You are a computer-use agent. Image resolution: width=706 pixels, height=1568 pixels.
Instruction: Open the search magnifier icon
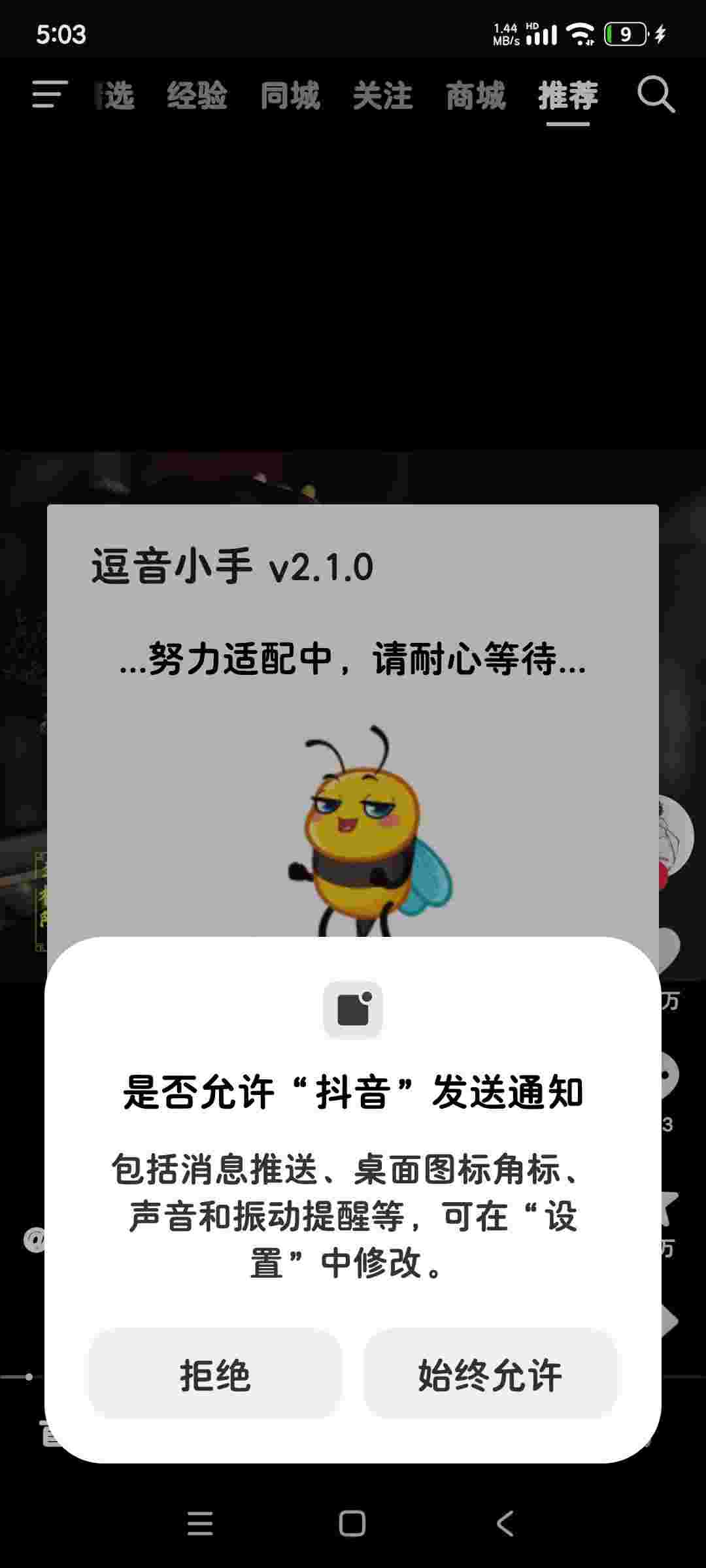click(x=656, y=95)
